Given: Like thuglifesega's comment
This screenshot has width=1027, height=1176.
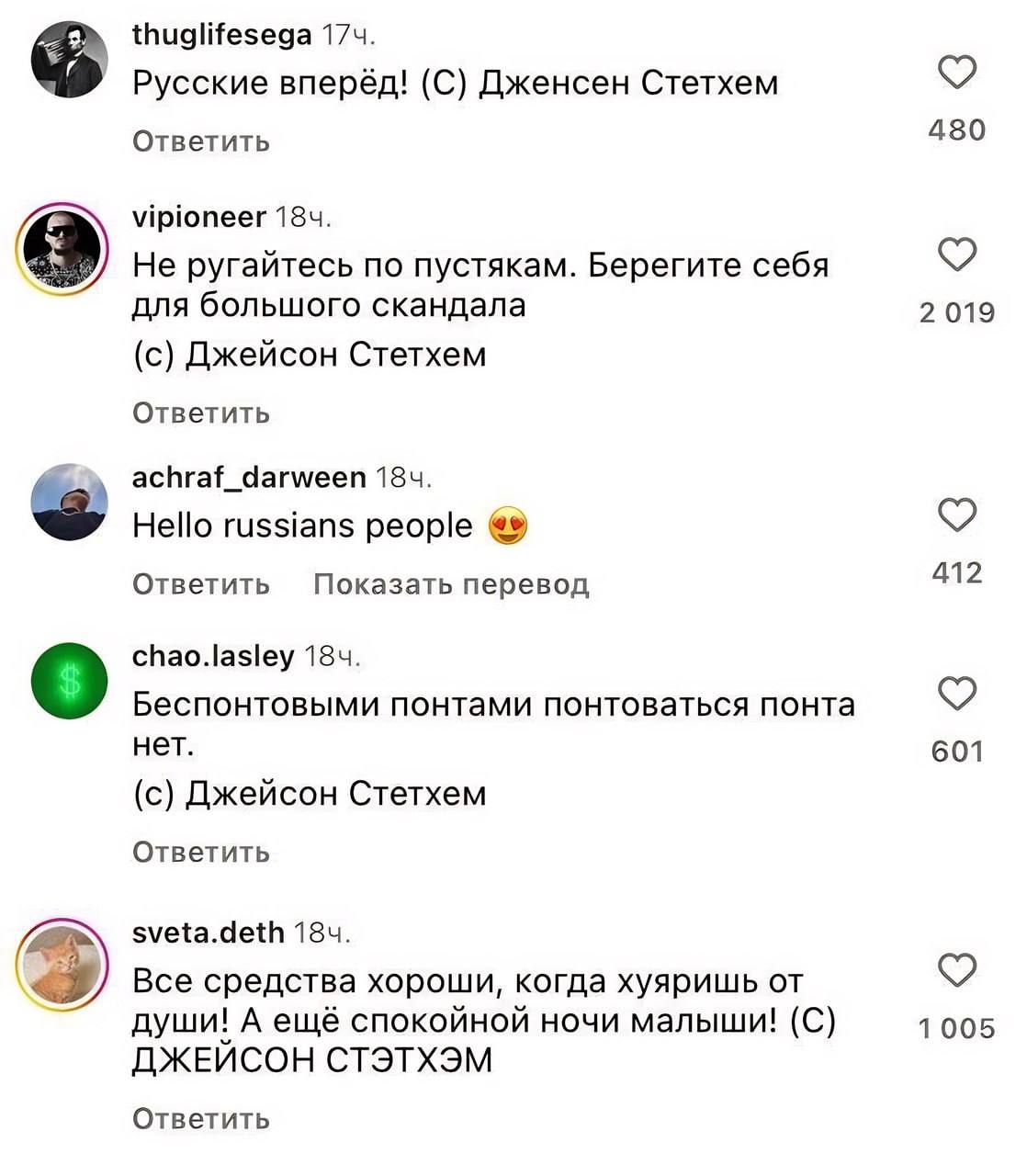Looking at the screenshot, I should pos(956,73).
